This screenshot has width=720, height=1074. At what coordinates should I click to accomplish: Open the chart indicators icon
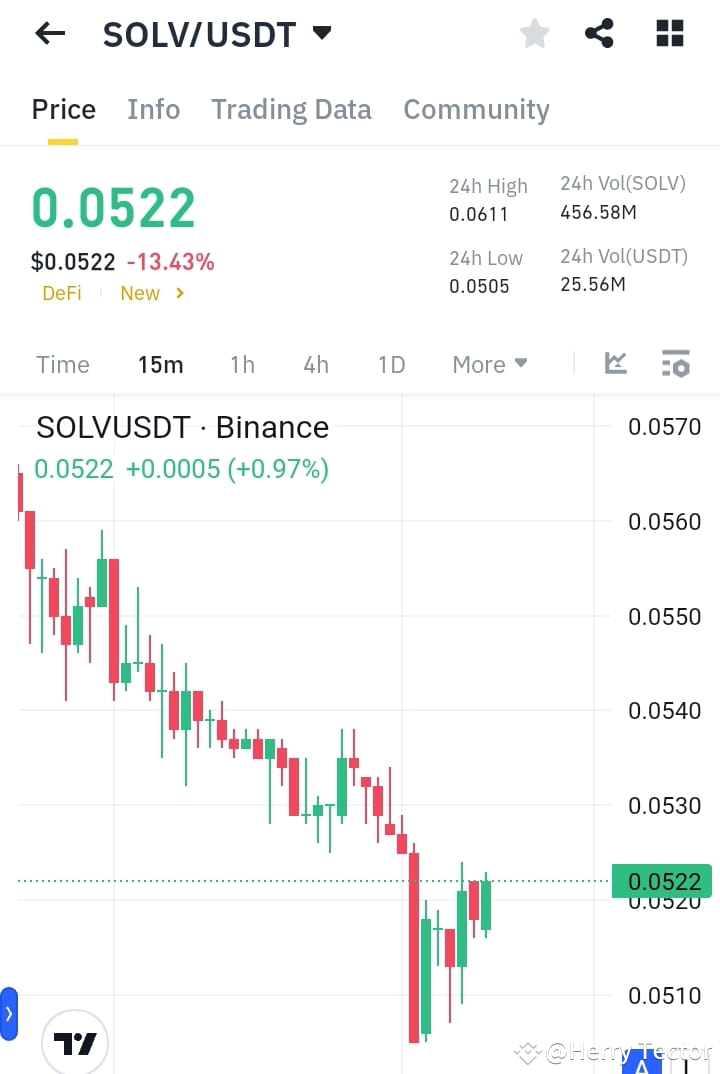[x=615, y=364]
